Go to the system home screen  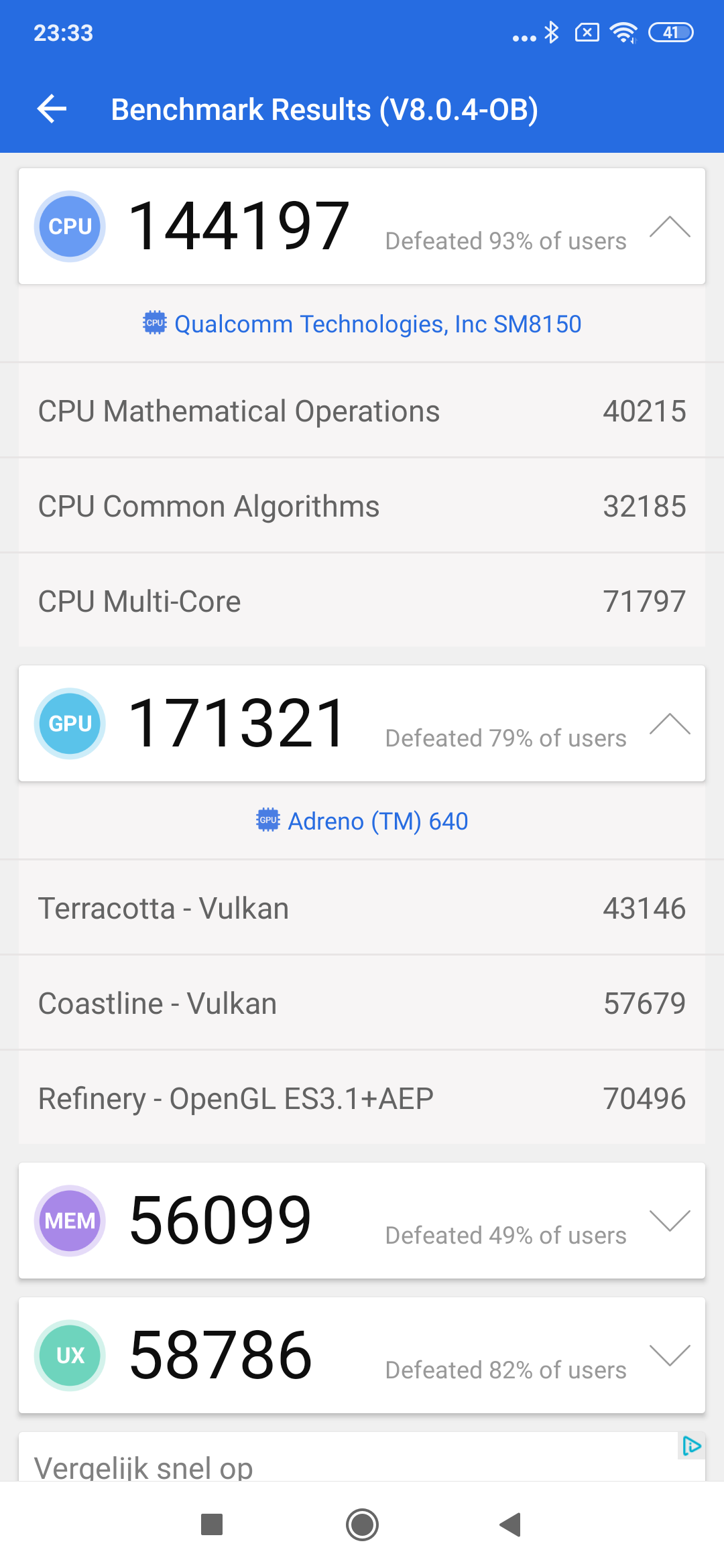pos(362,1525)
